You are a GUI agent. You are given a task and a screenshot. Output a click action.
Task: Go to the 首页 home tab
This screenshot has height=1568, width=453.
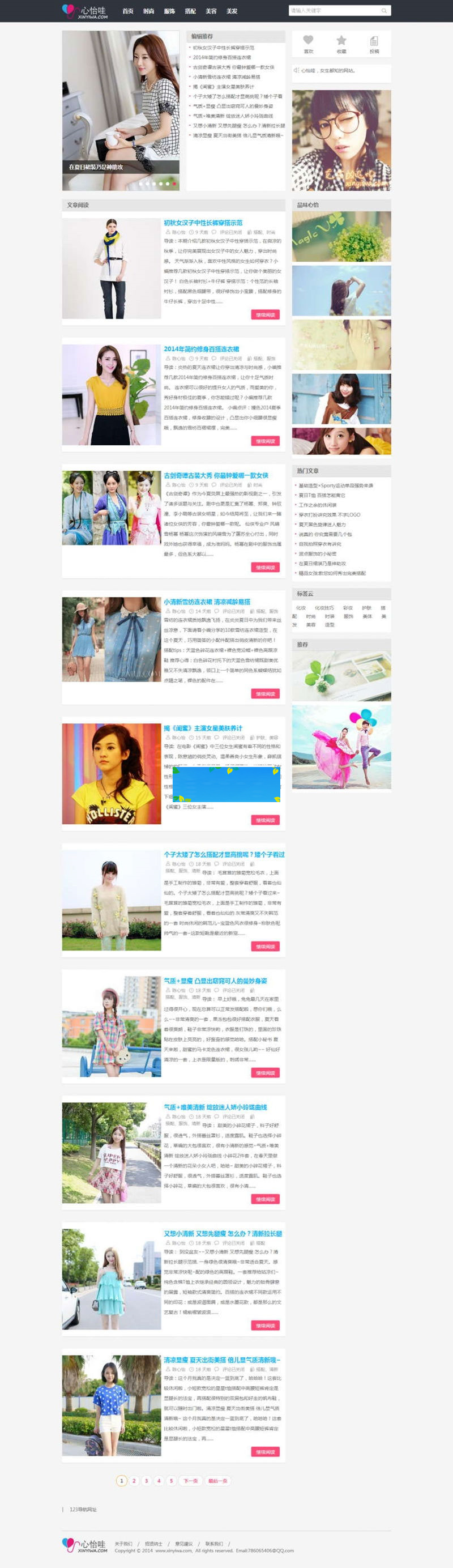tap(128, 11)
